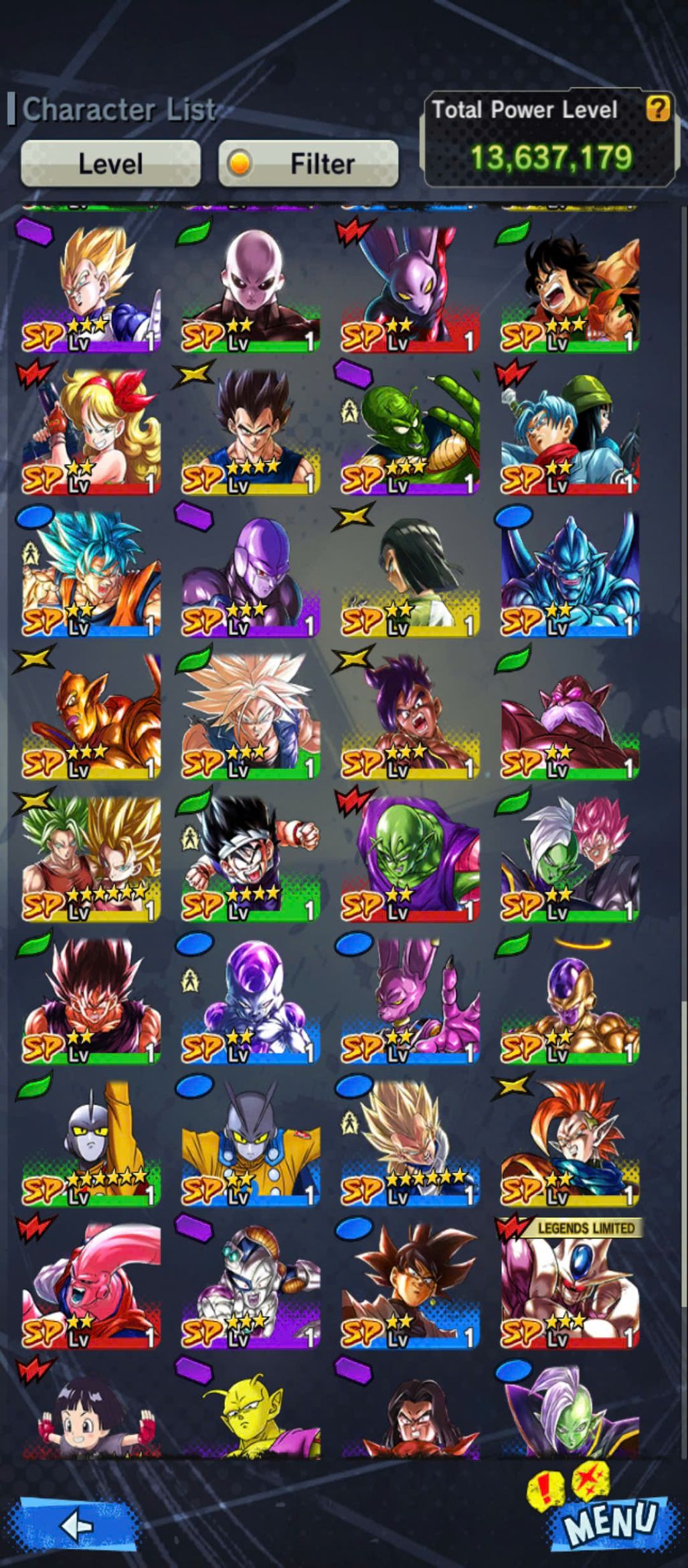The width and height of the screenshot is (688, 1568).
Task: Open the Filter options
Action: pyautogui.click(x=309, y=163)
